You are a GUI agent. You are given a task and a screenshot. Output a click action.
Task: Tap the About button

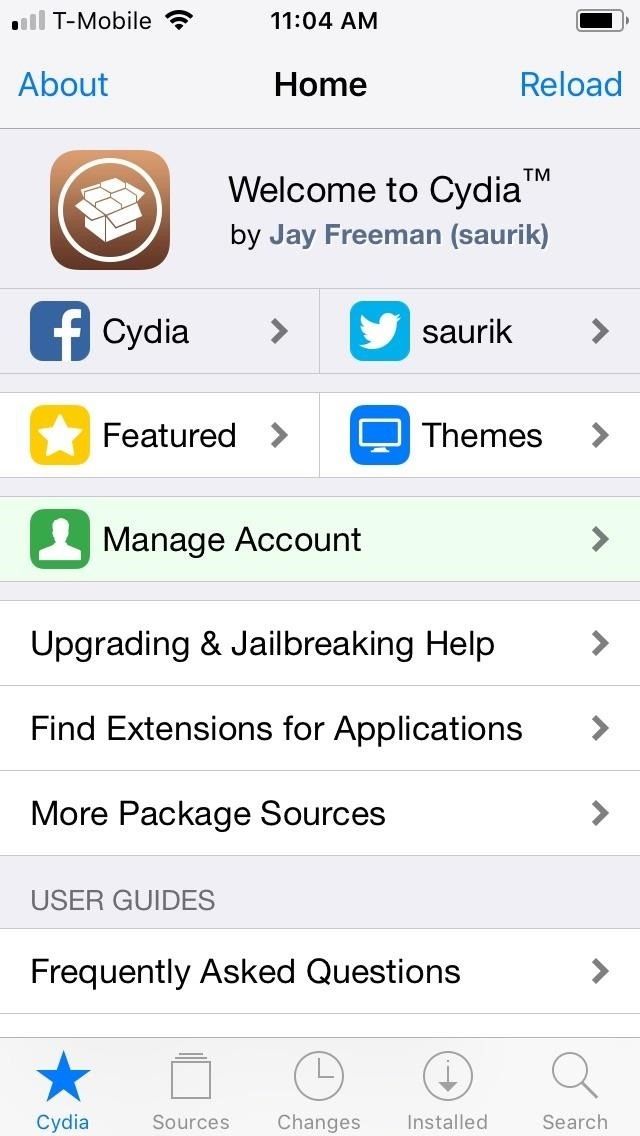pyautogui.click(x=63, y=85)
